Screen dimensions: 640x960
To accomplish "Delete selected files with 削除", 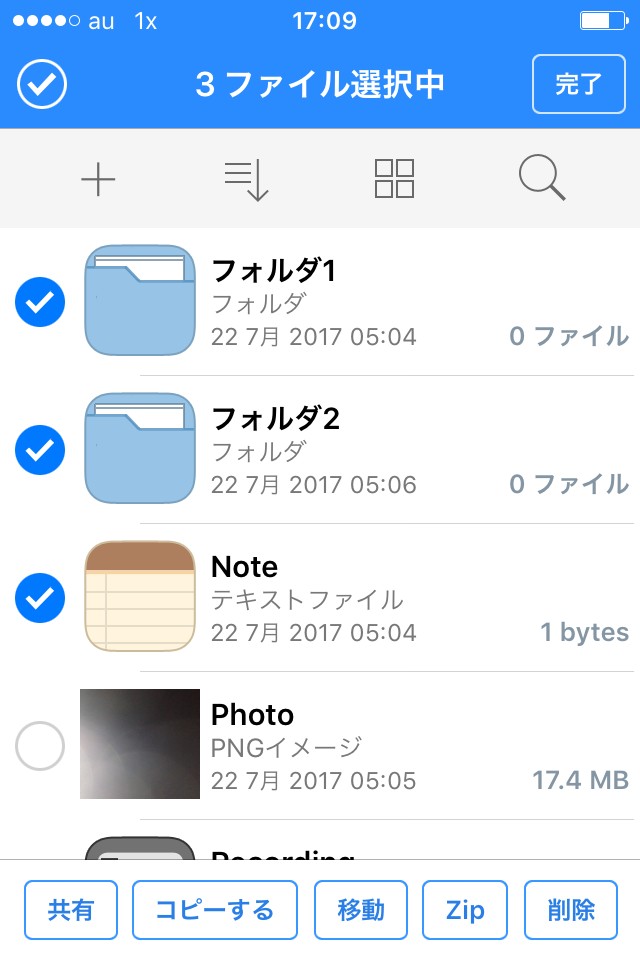I will (571, 910).
